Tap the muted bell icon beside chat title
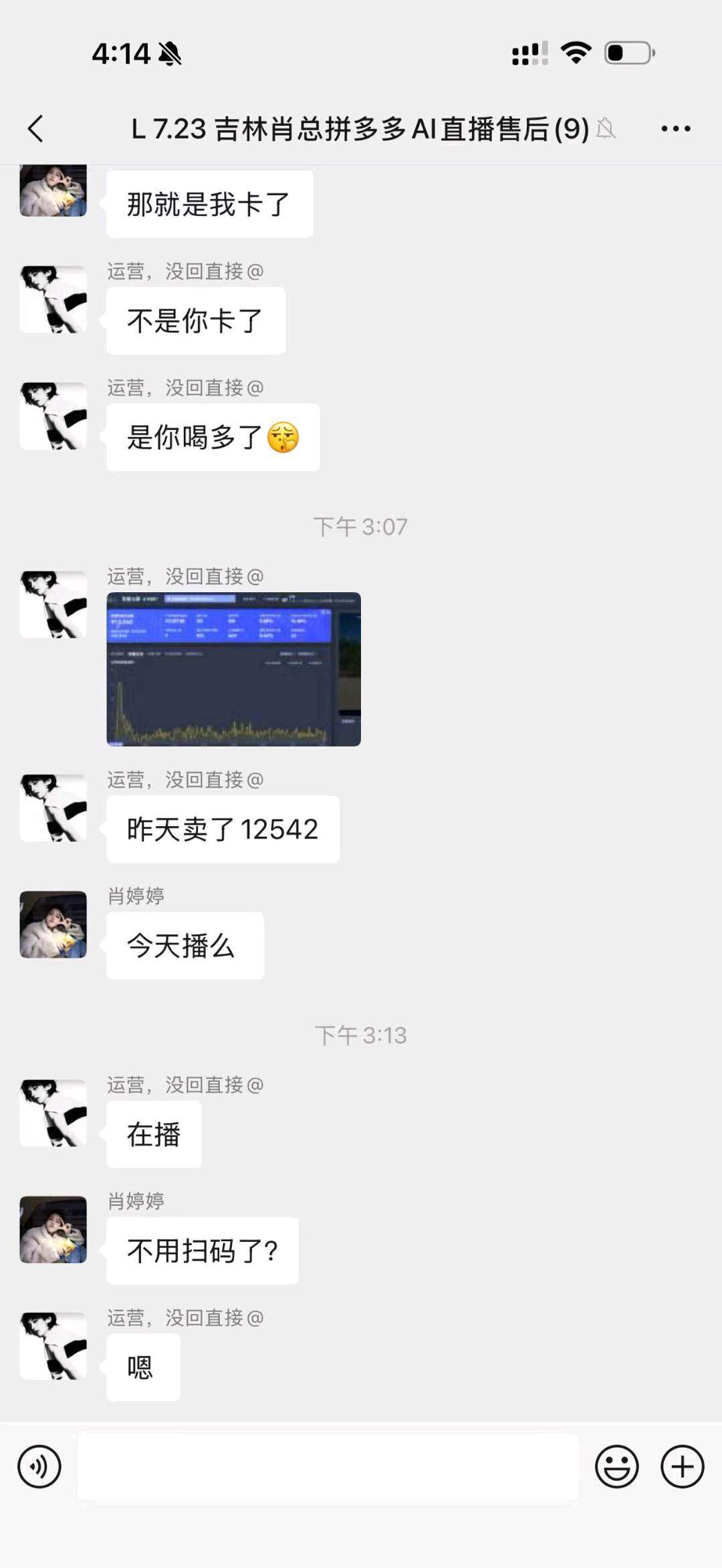 pos(607,129)
